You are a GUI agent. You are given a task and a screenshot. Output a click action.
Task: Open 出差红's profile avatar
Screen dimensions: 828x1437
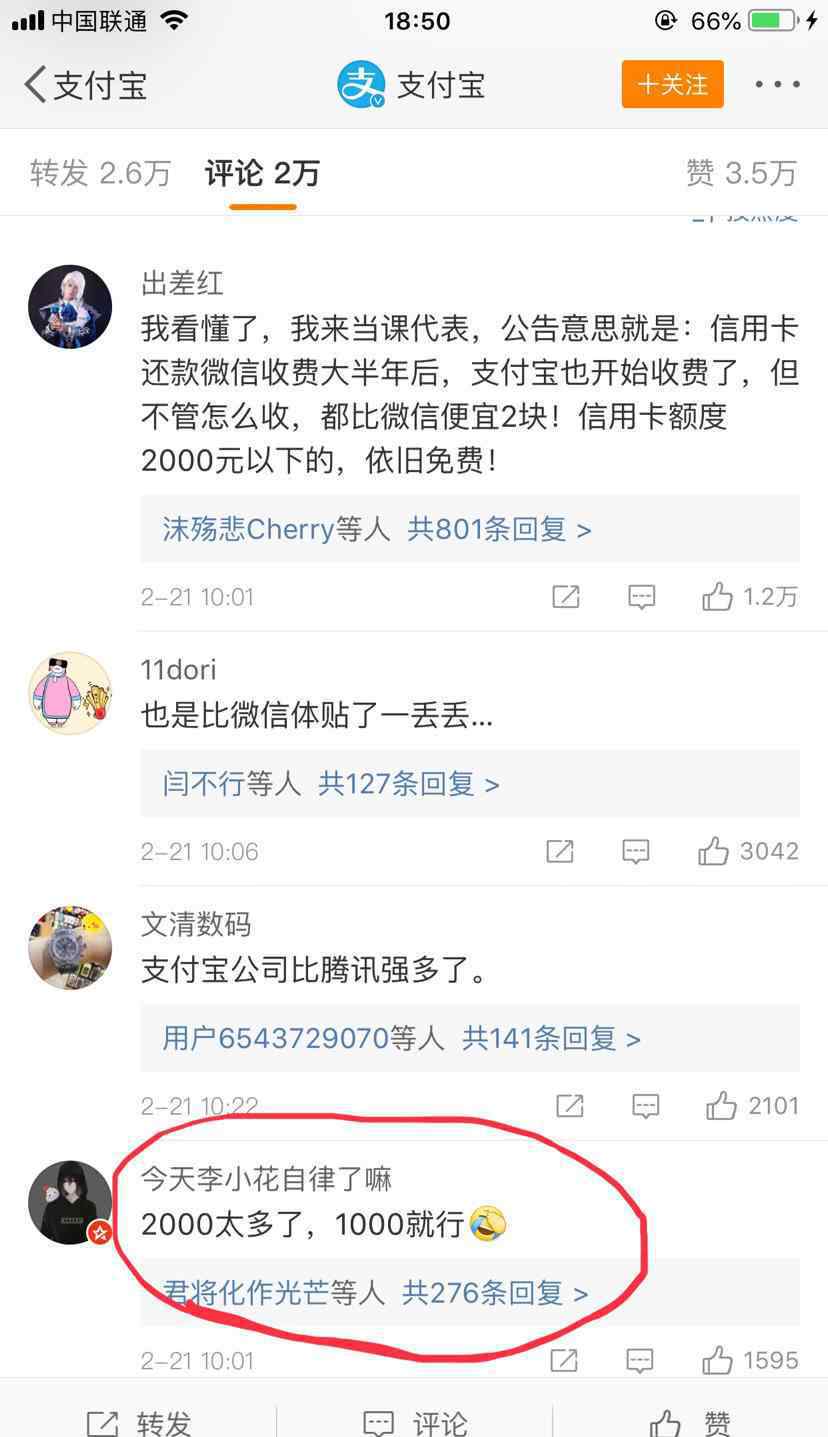click(70, 307)
